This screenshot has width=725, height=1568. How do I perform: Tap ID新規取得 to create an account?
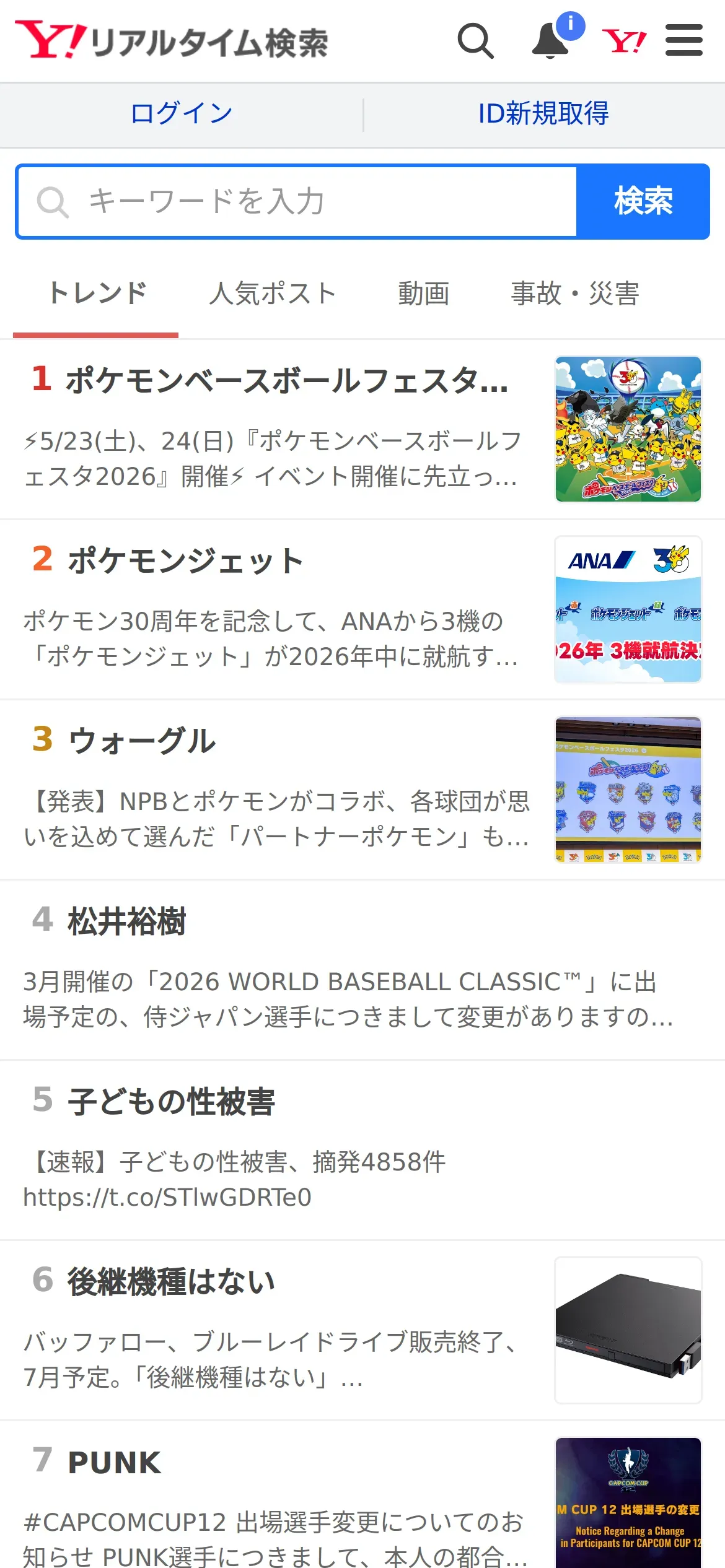tap(544, 114)
